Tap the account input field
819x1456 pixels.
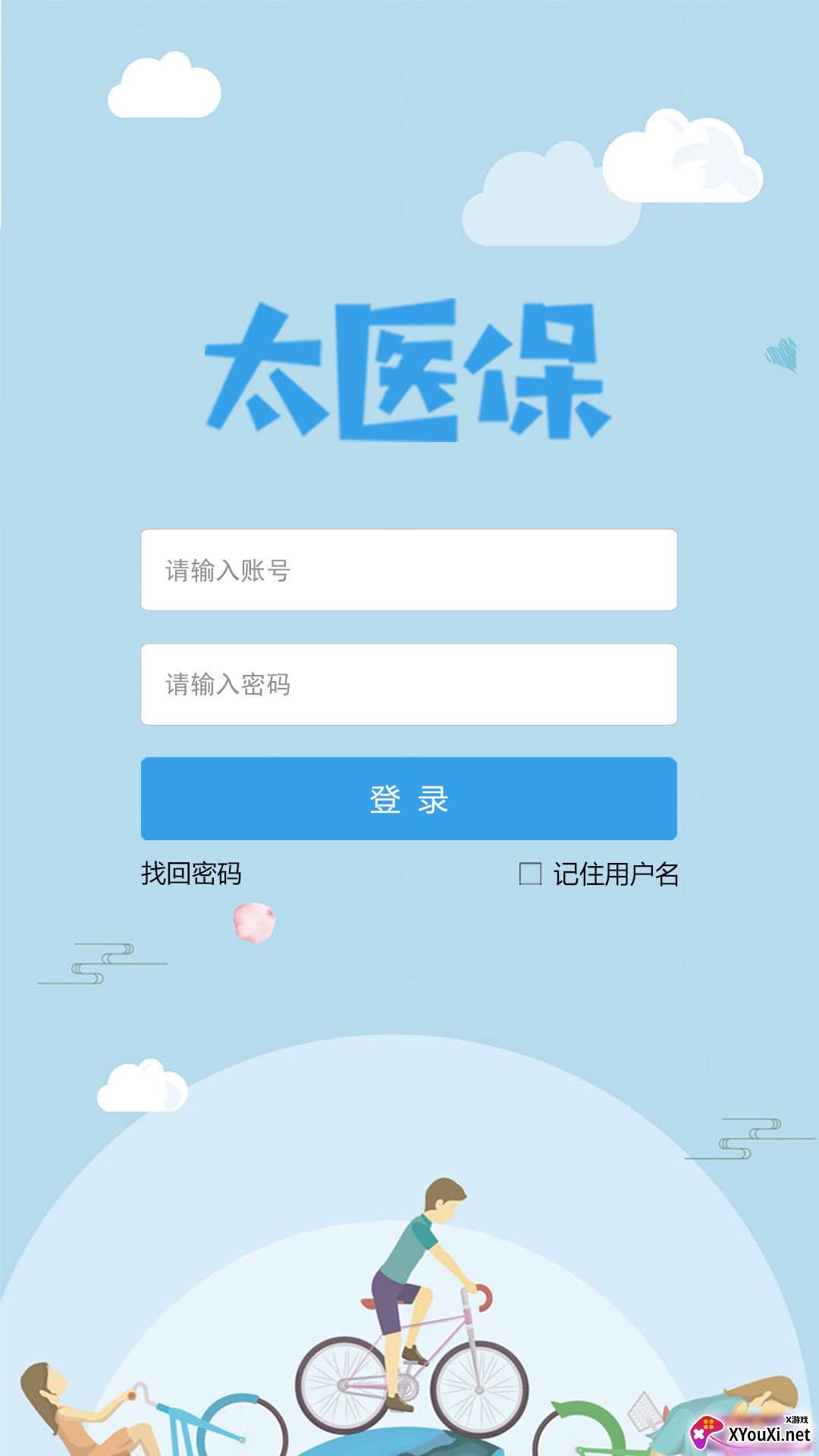point(409,570)
